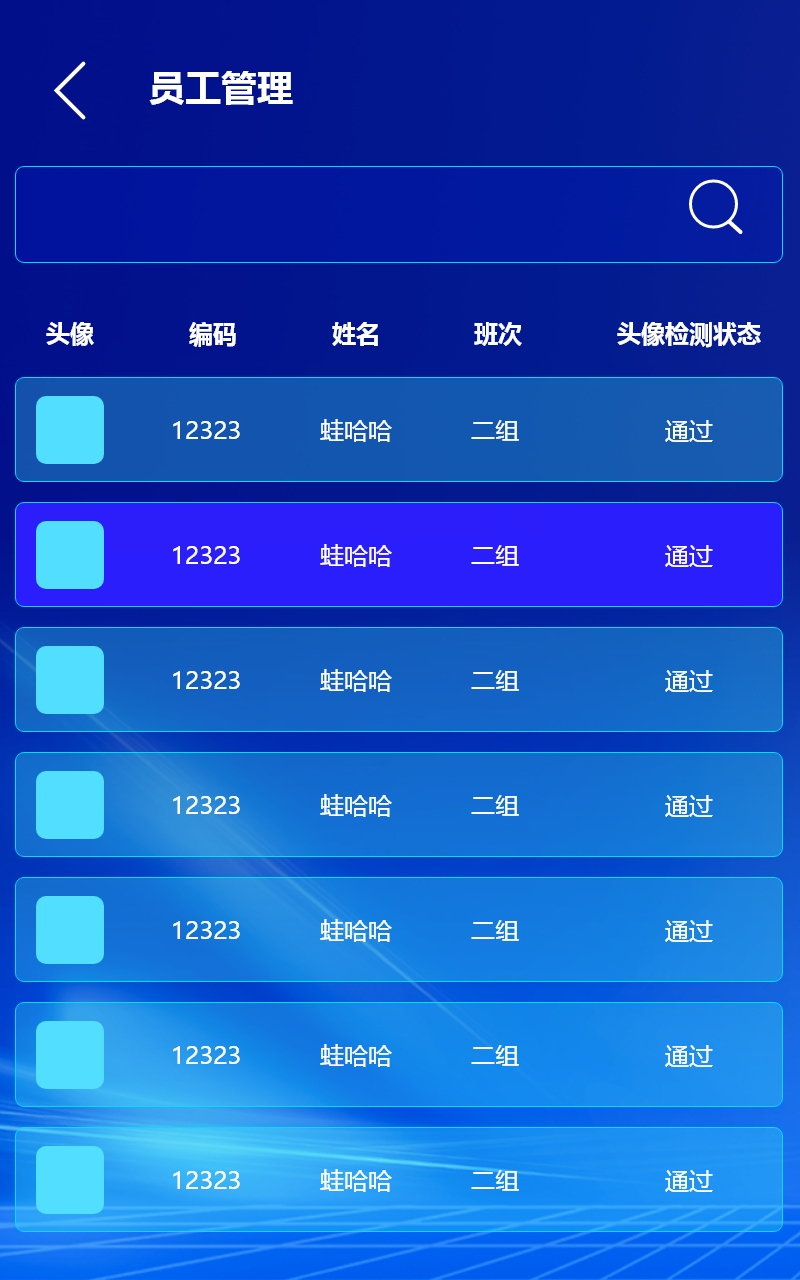The image size is (800, 1280).
Task: Open the highlighted 蛙哈哈 employee row
Action: coord(399,554)
